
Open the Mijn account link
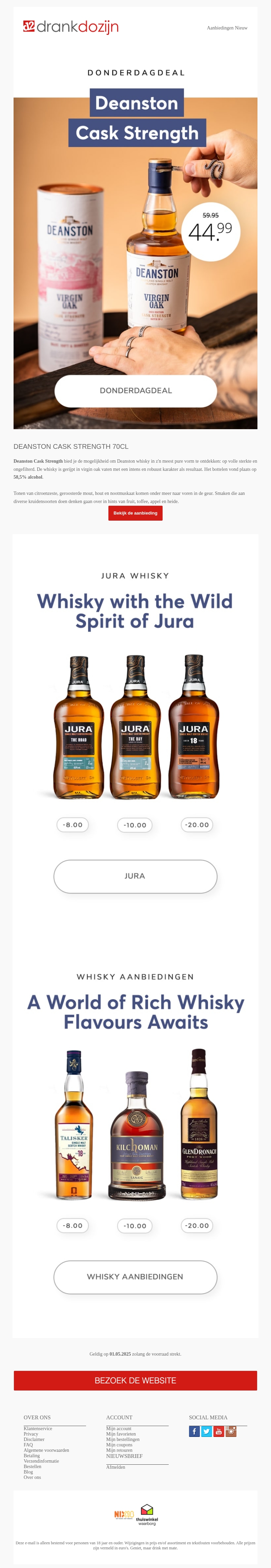[119, 1428]
